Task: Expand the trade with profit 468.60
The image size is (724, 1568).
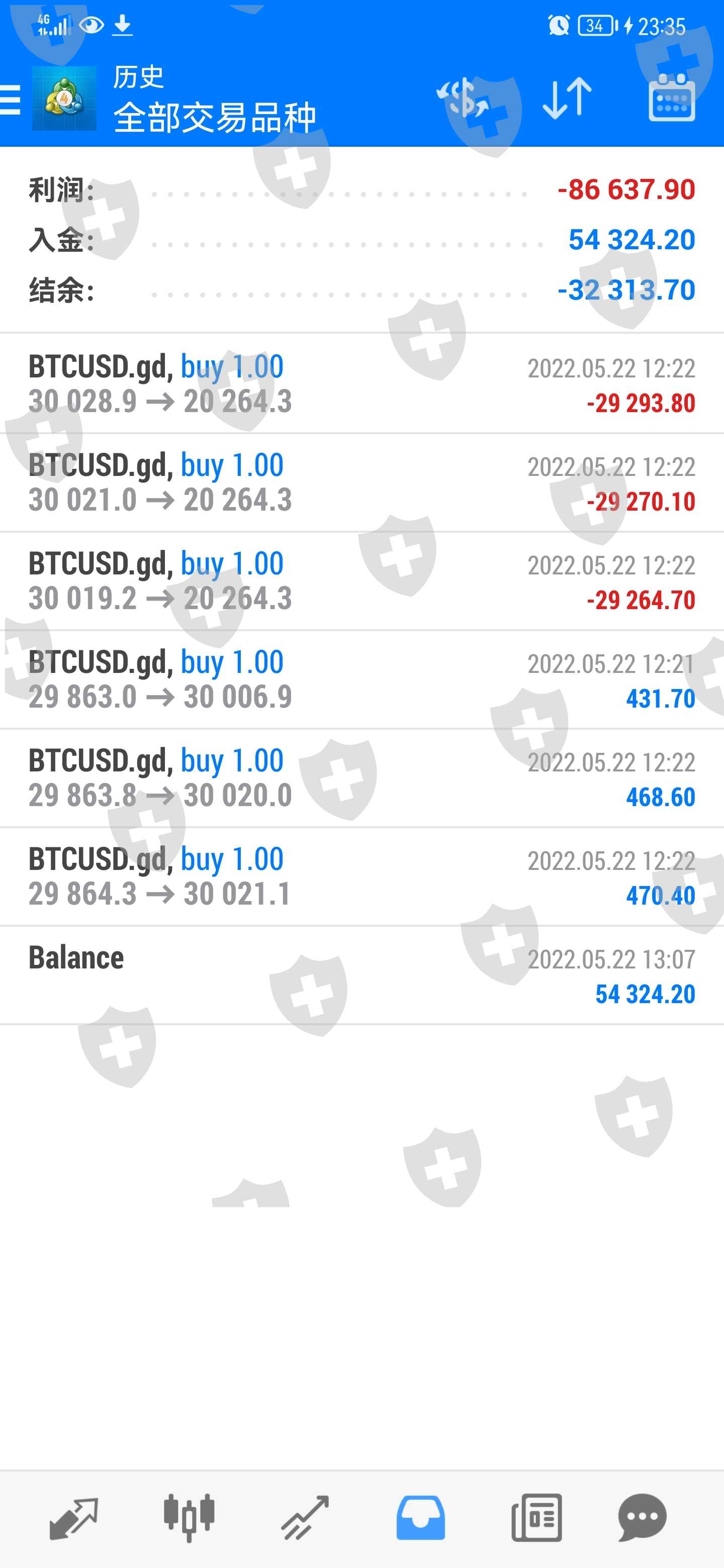Action: [361, 778]
